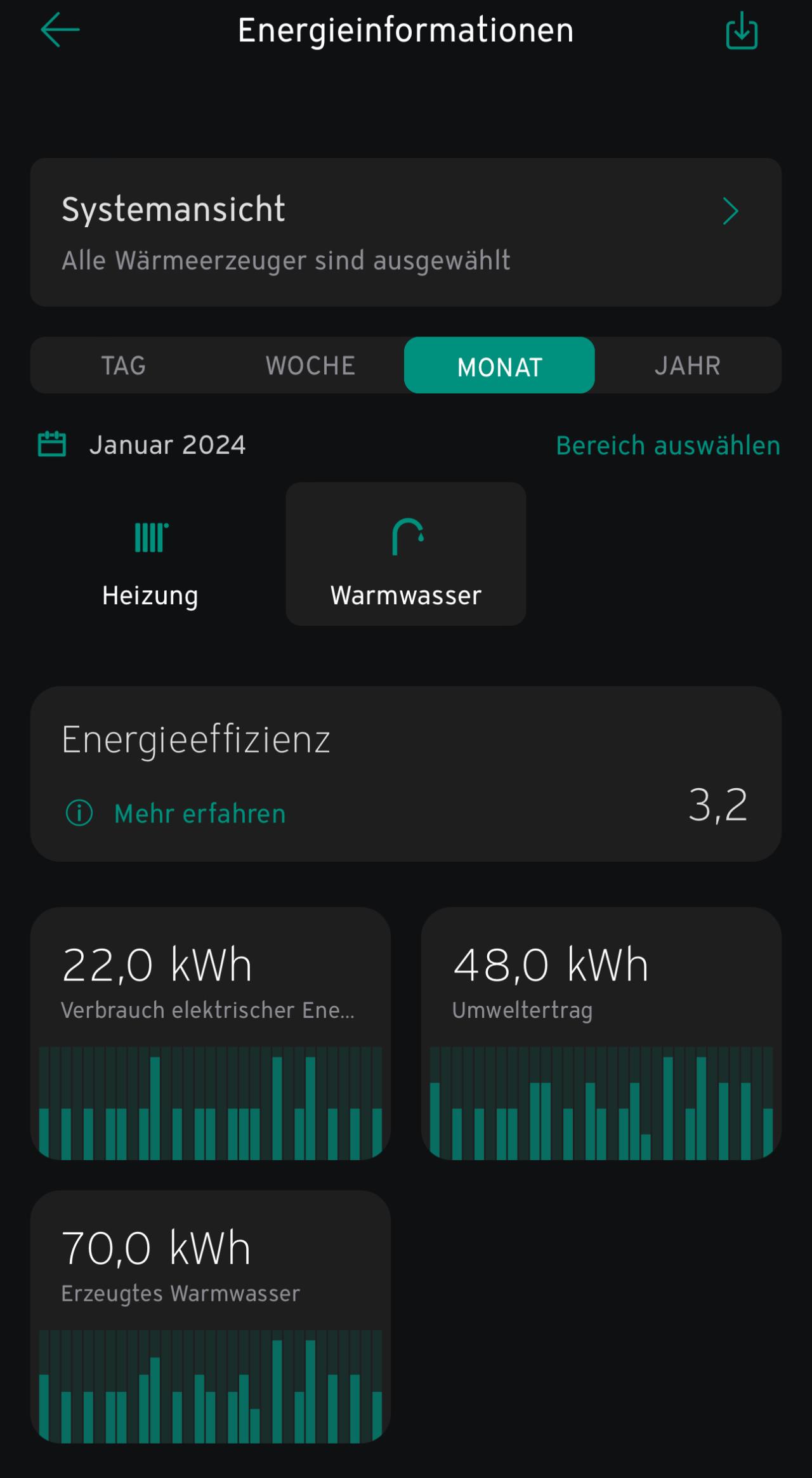Switch to the WOCHE view
The height and width of the screenshot is (1478, 812).
click(x=310, y=366)
